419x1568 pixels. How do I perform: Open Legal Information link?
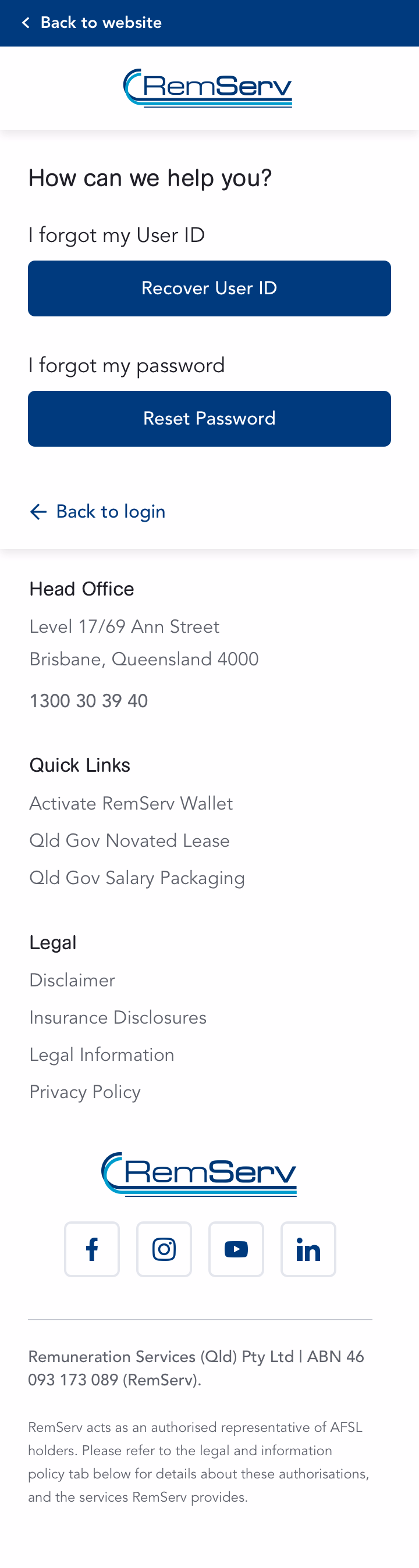point(102,1055)
